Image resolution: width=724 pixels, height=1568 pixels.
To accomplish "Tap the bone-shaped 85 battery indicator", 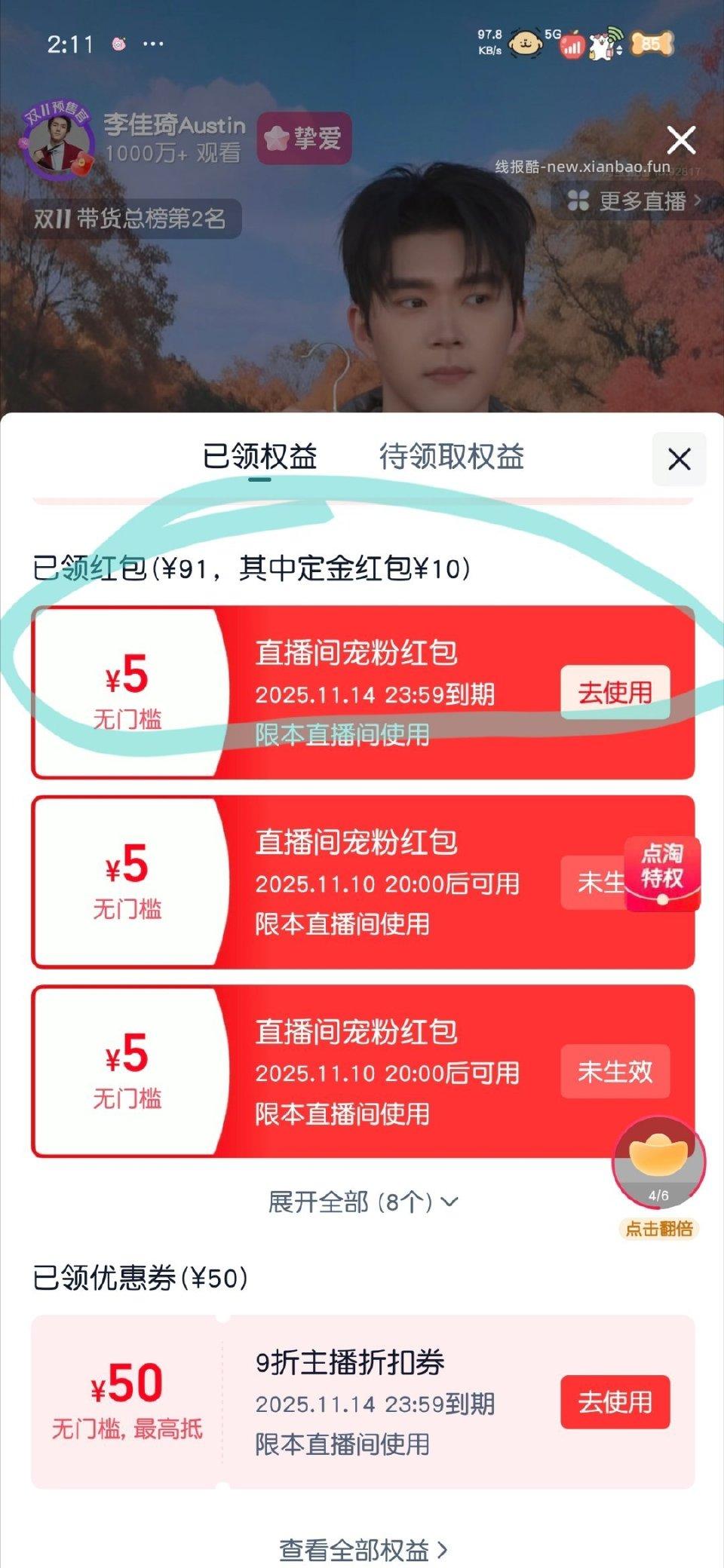I will pos(650,44).
